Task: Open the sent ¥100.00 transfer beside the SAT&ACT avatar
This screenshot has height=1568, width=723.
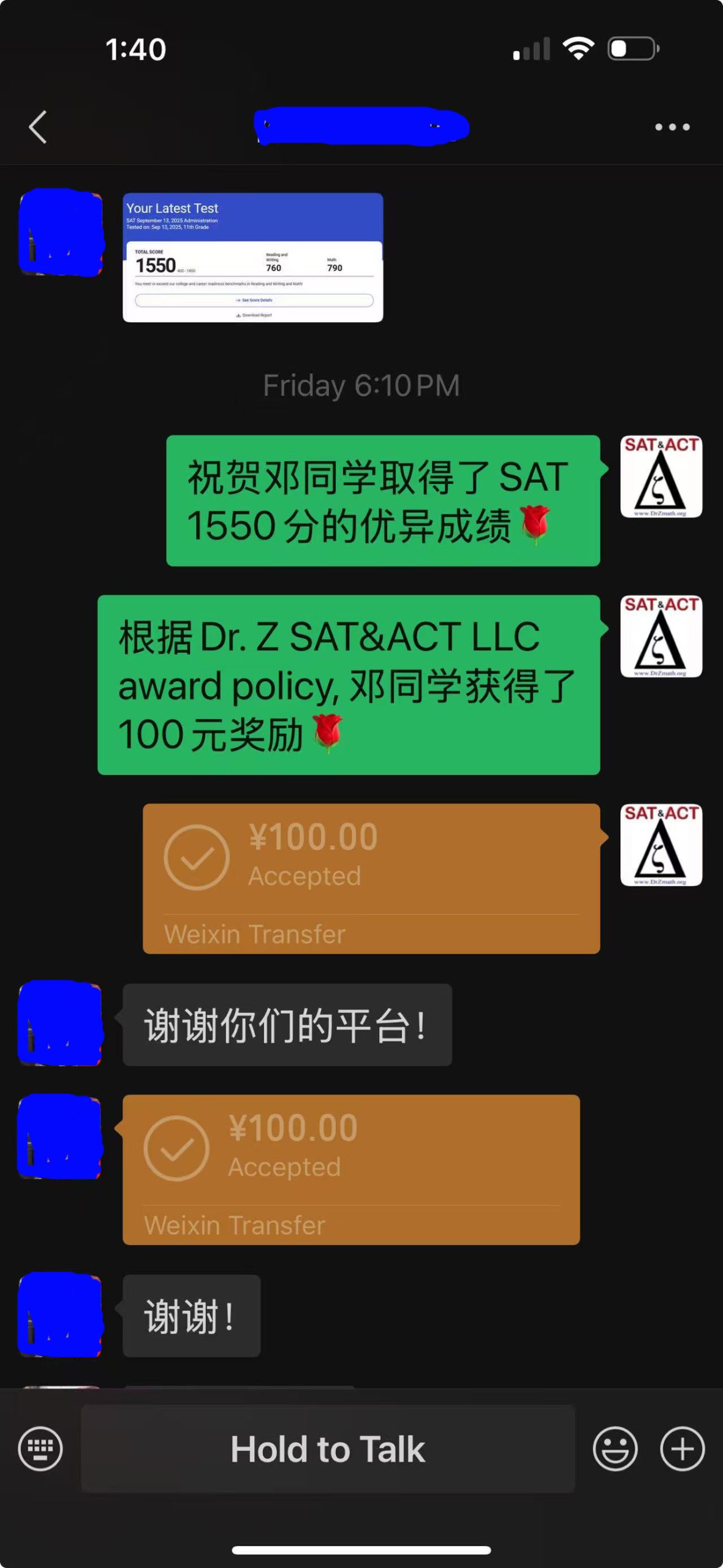Action: point(371,878)
